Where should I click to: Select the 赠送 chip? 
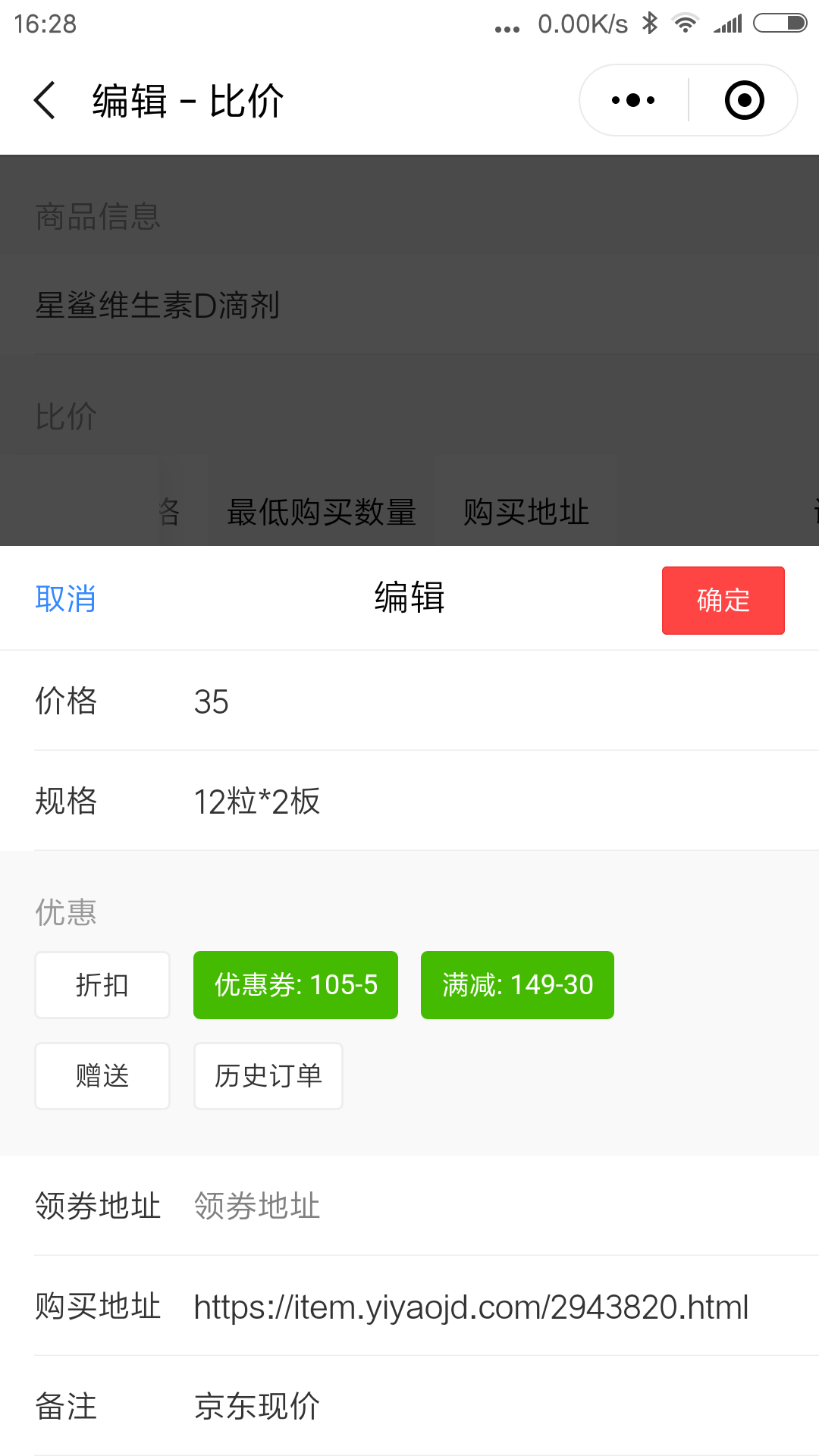(x=102, y=1076)
